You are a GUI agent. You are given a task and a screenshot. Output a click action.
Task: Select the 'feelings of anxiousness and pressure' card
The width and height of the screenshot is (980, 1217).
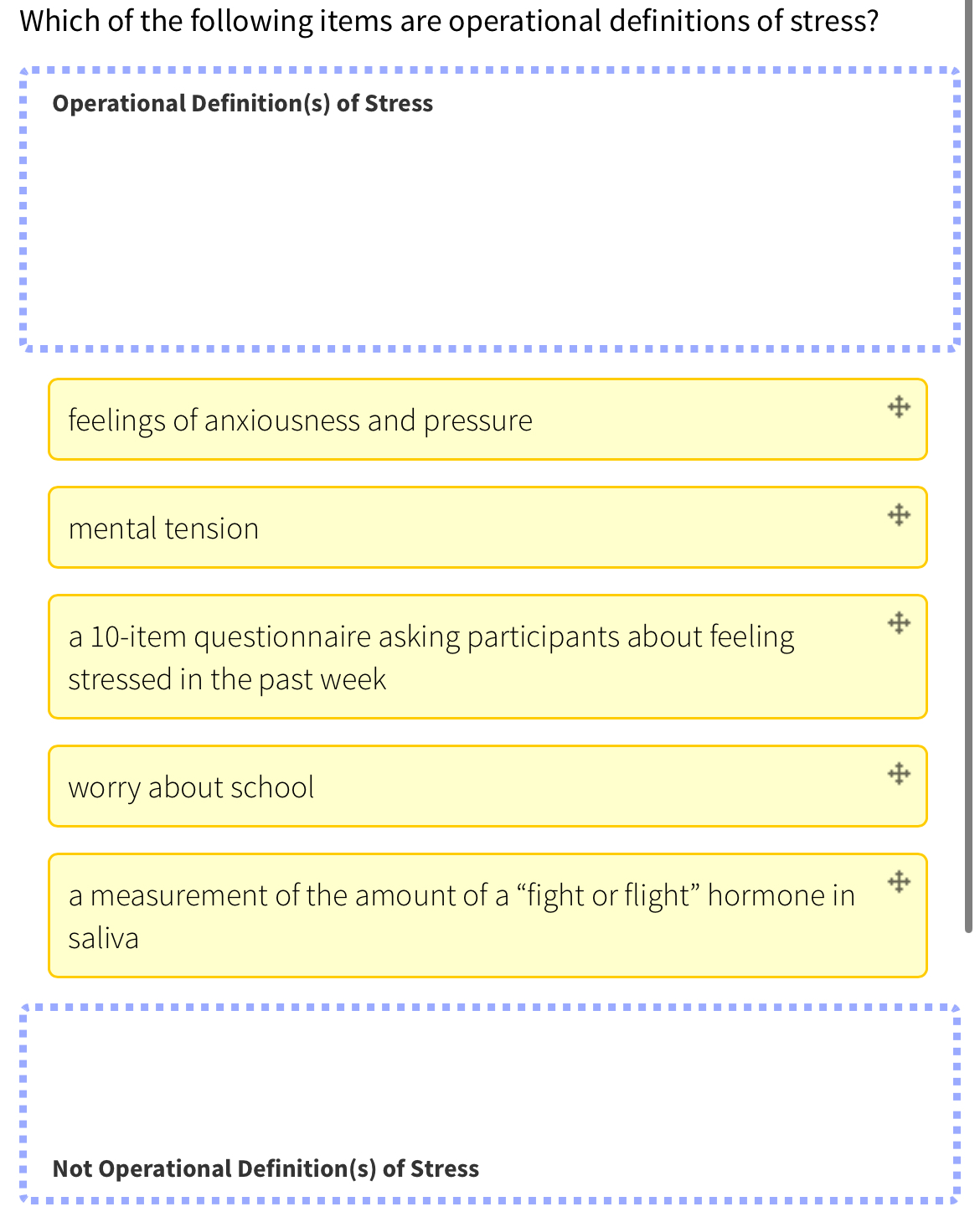487,420
